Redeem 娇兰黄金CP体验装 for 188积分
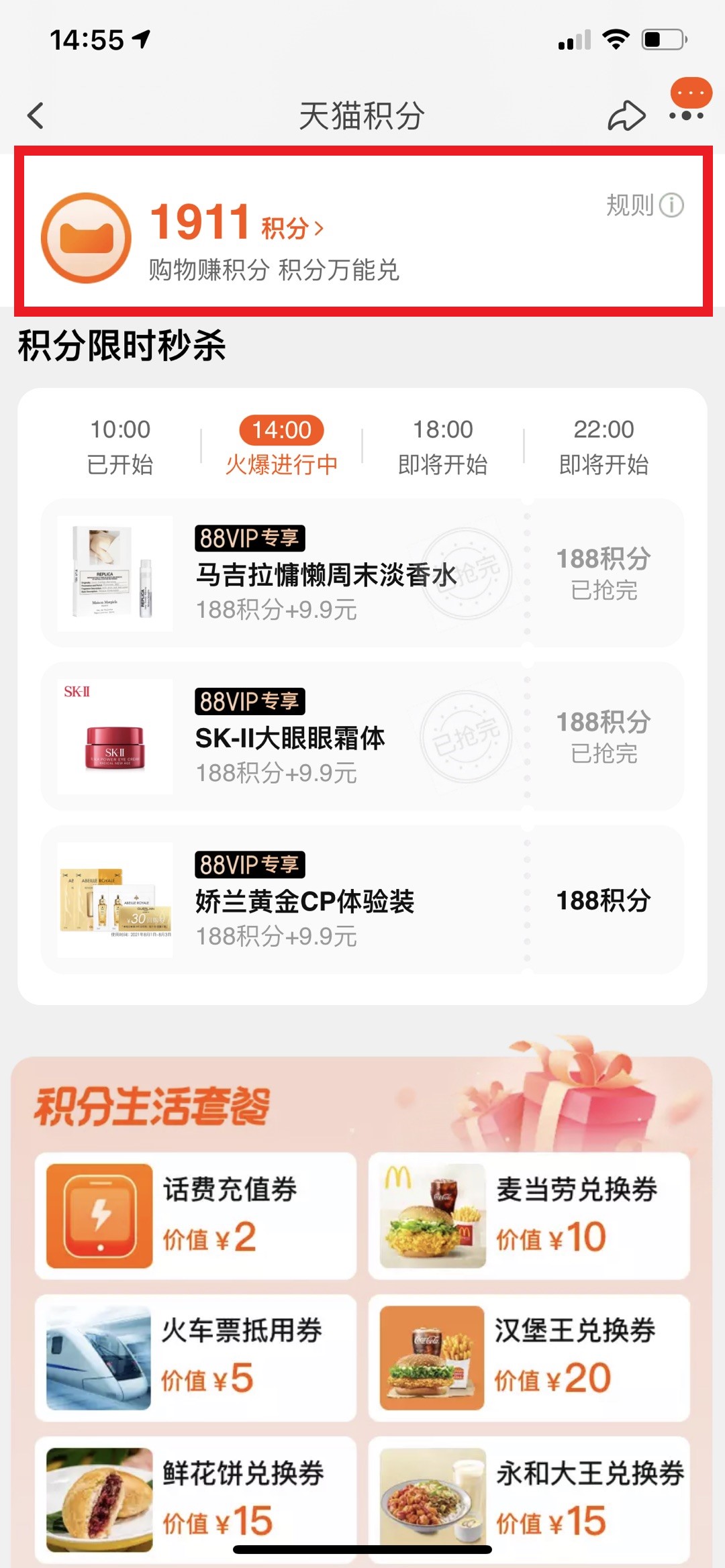This screenshot has height=1568, width=725. (x=603, y=900)
